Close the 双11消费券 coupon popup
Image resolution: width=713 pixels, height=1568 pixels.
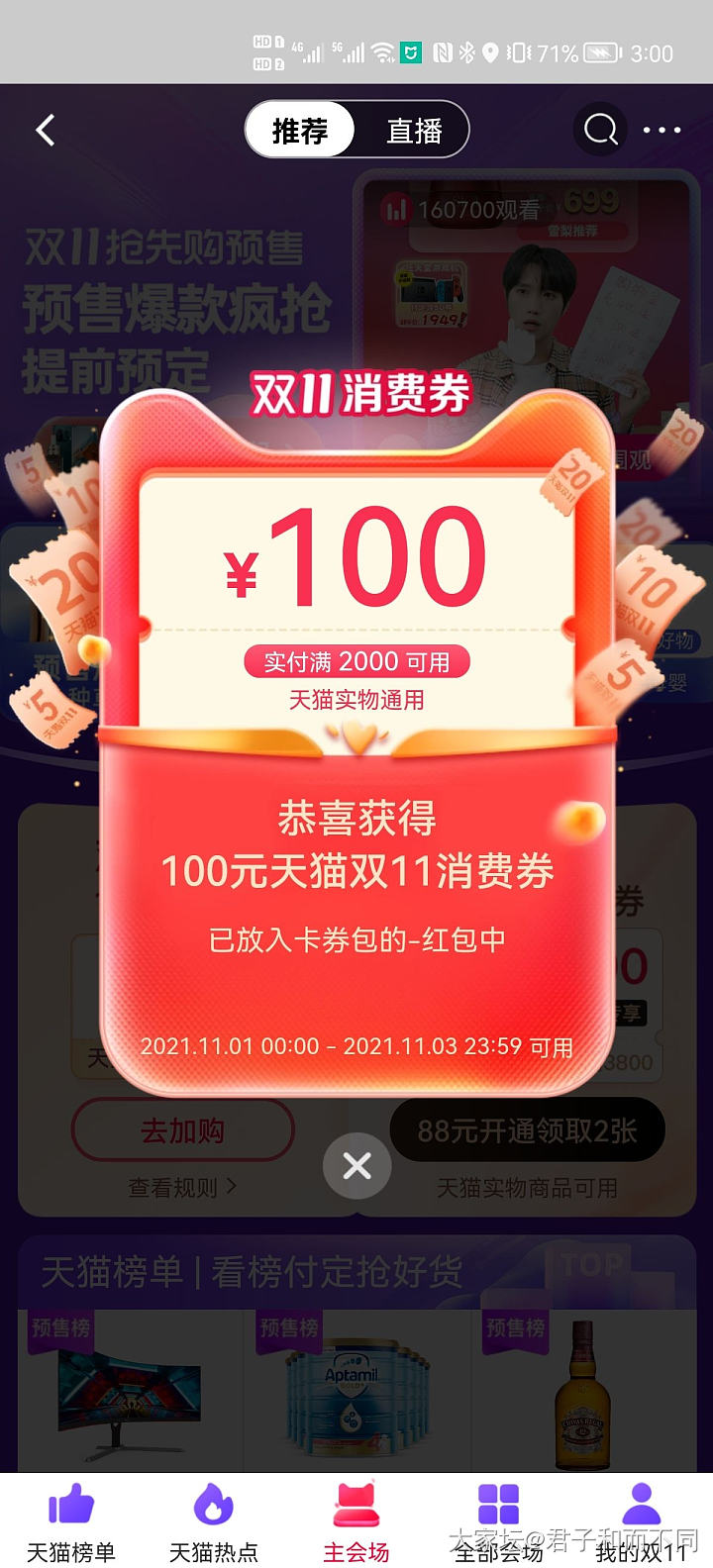[356, 1166]
